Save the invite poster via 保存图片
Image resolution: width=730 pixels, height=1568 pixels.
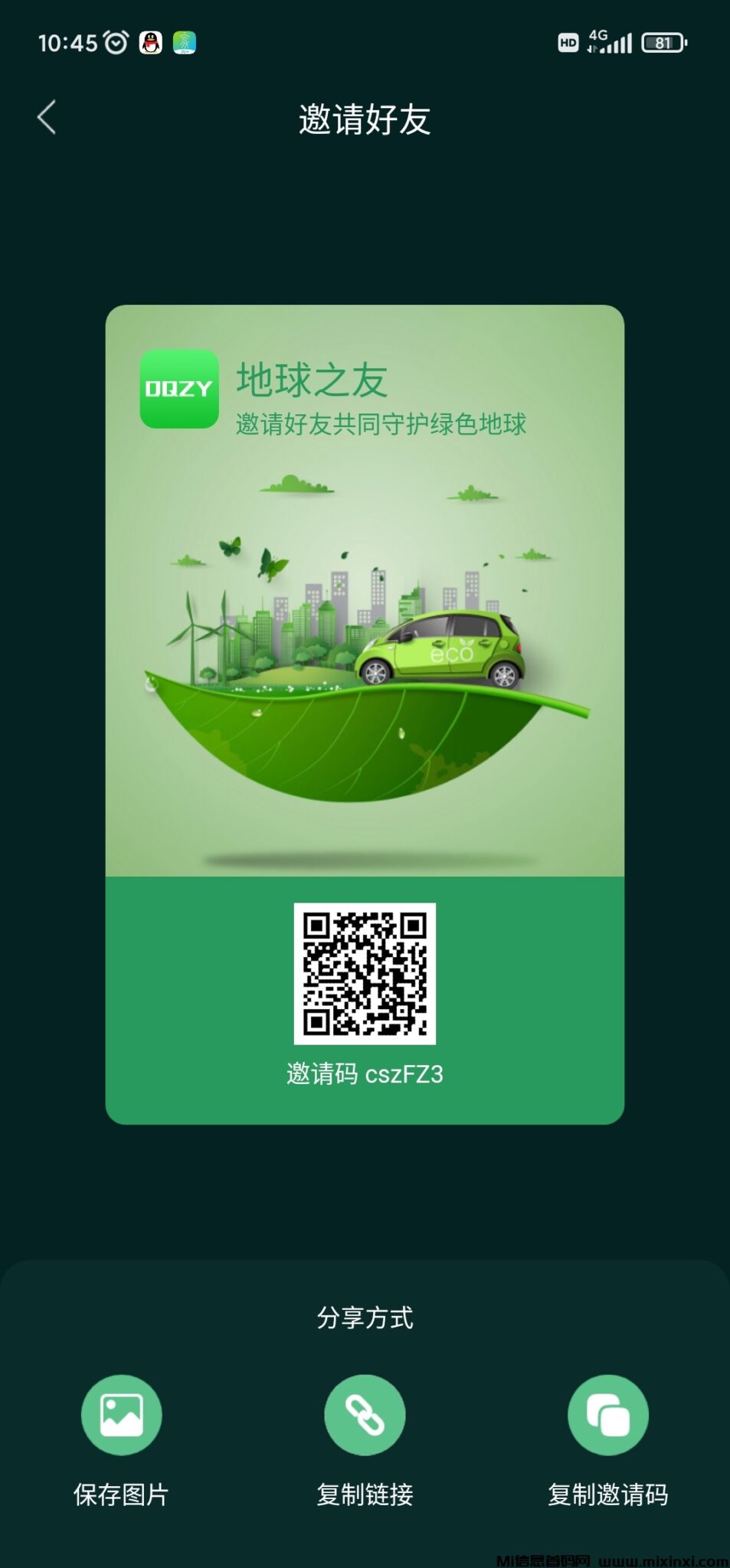121,1415
